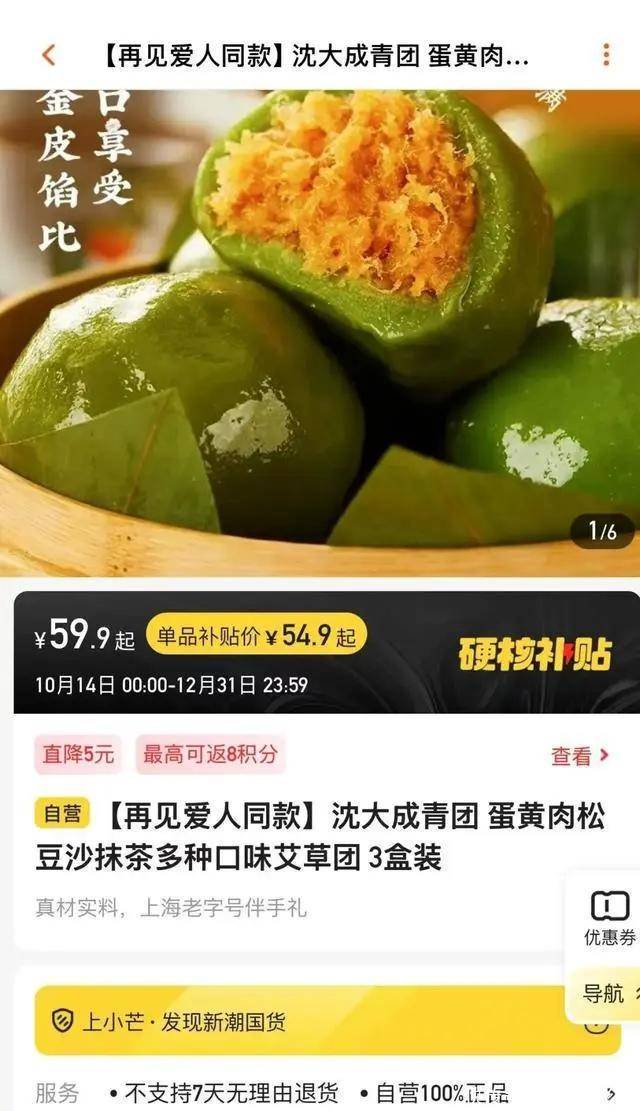640x1111 pixels.
Task: Open the main product photo
Action: click(x=320, y=330)
